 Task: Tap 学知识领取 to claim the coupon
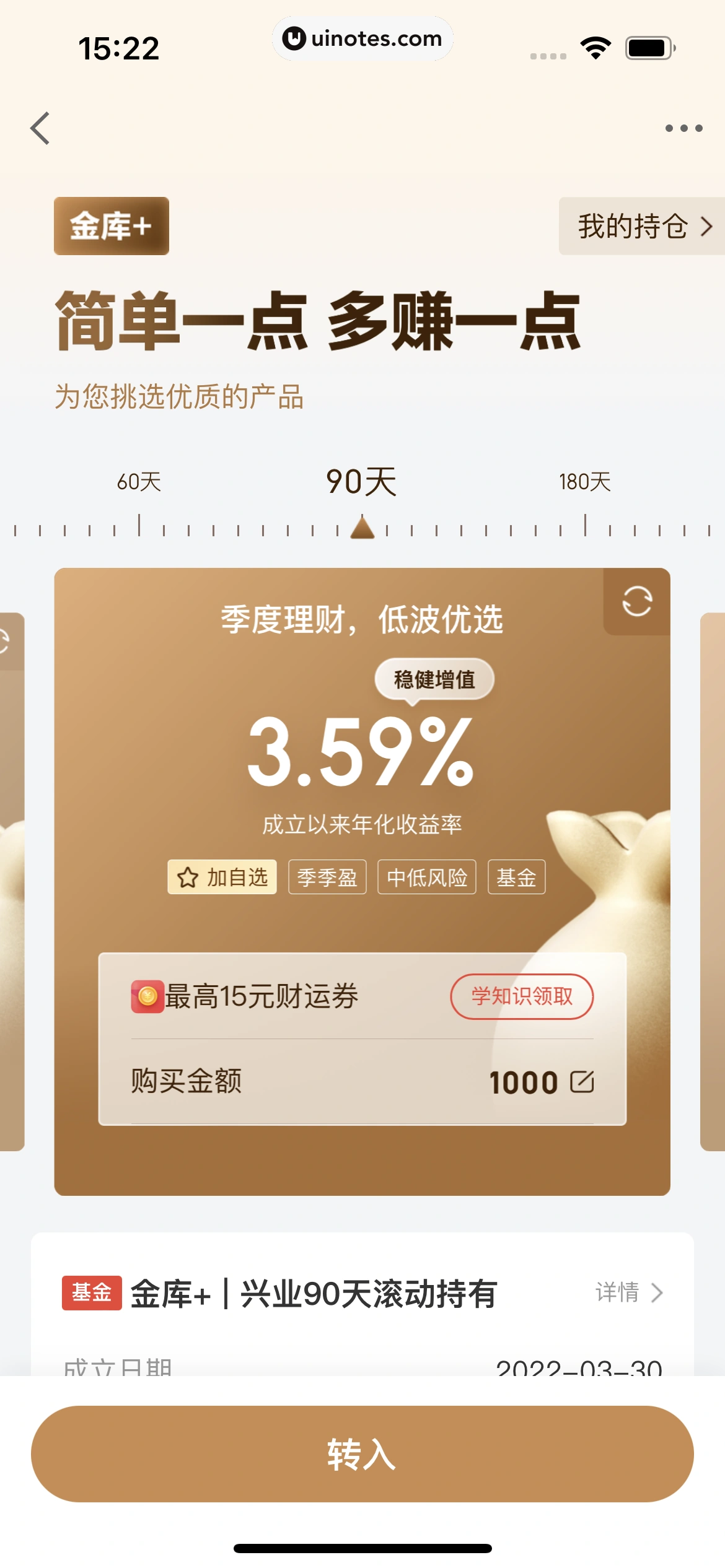click(521, 996)
